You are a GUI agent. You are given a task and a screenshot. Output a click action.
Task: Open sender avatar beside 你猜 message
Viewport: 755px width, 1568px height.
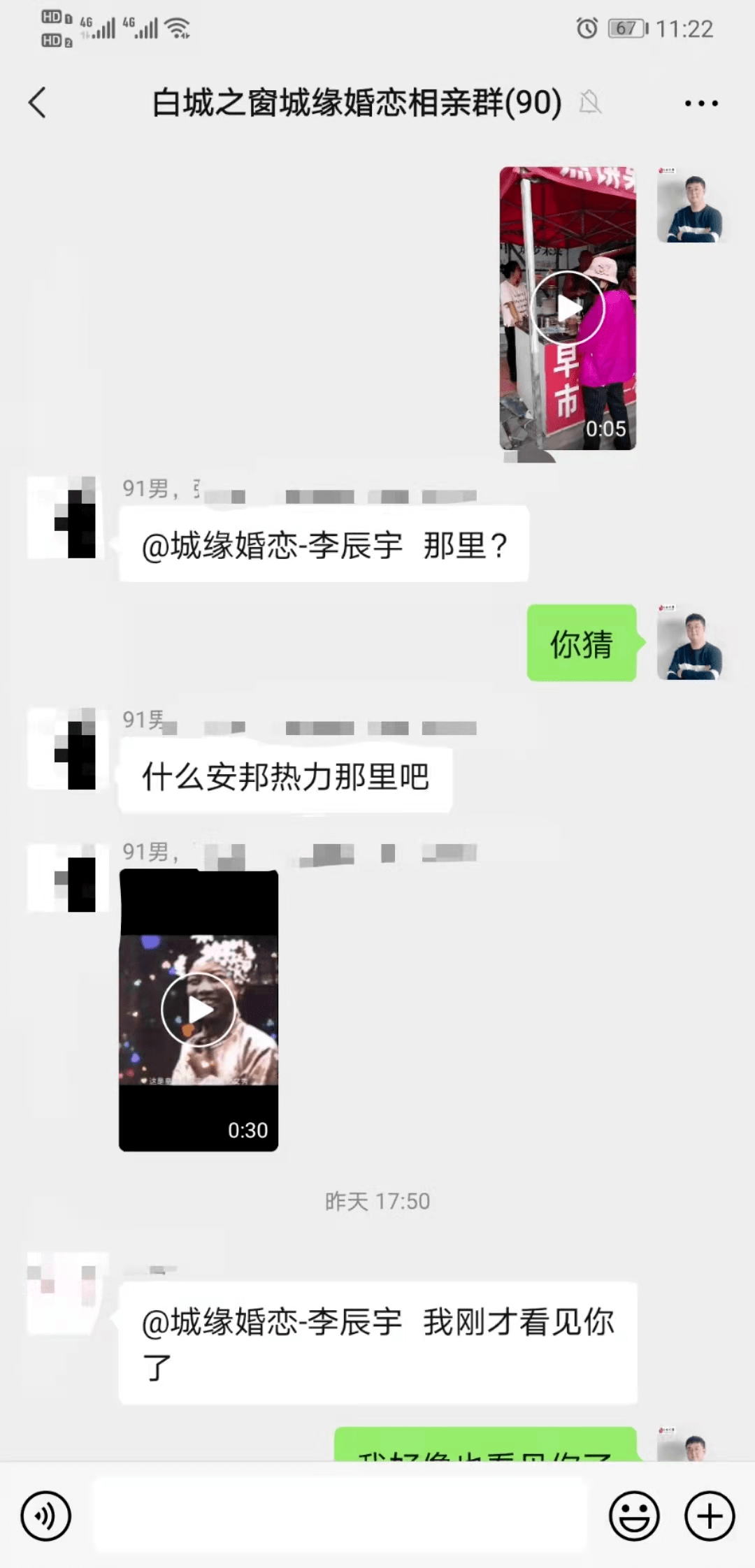tap(690, 644)
